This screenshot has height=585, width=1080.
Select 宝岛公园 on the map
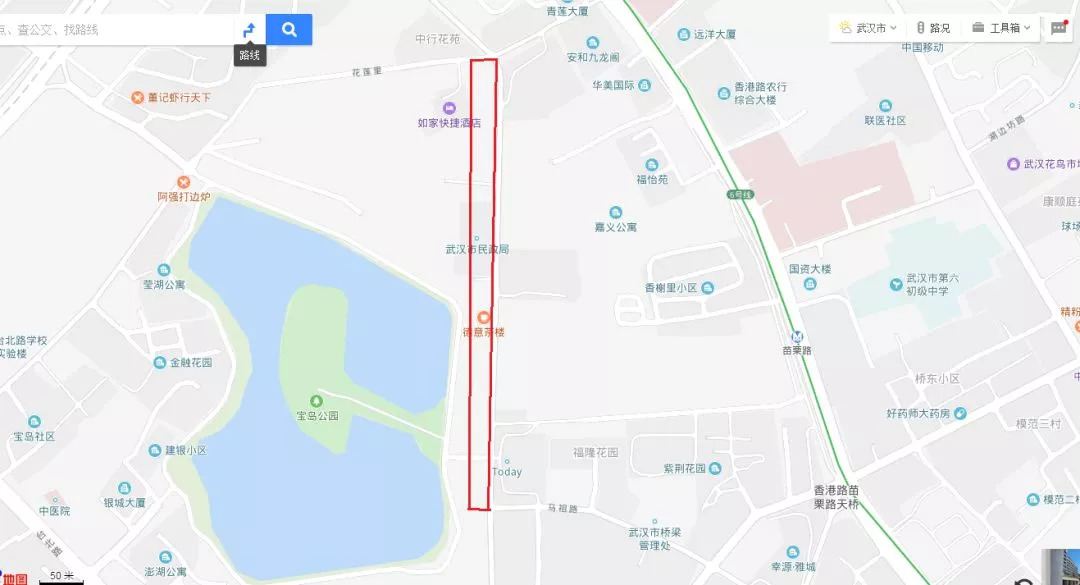[x=317, y=401]
